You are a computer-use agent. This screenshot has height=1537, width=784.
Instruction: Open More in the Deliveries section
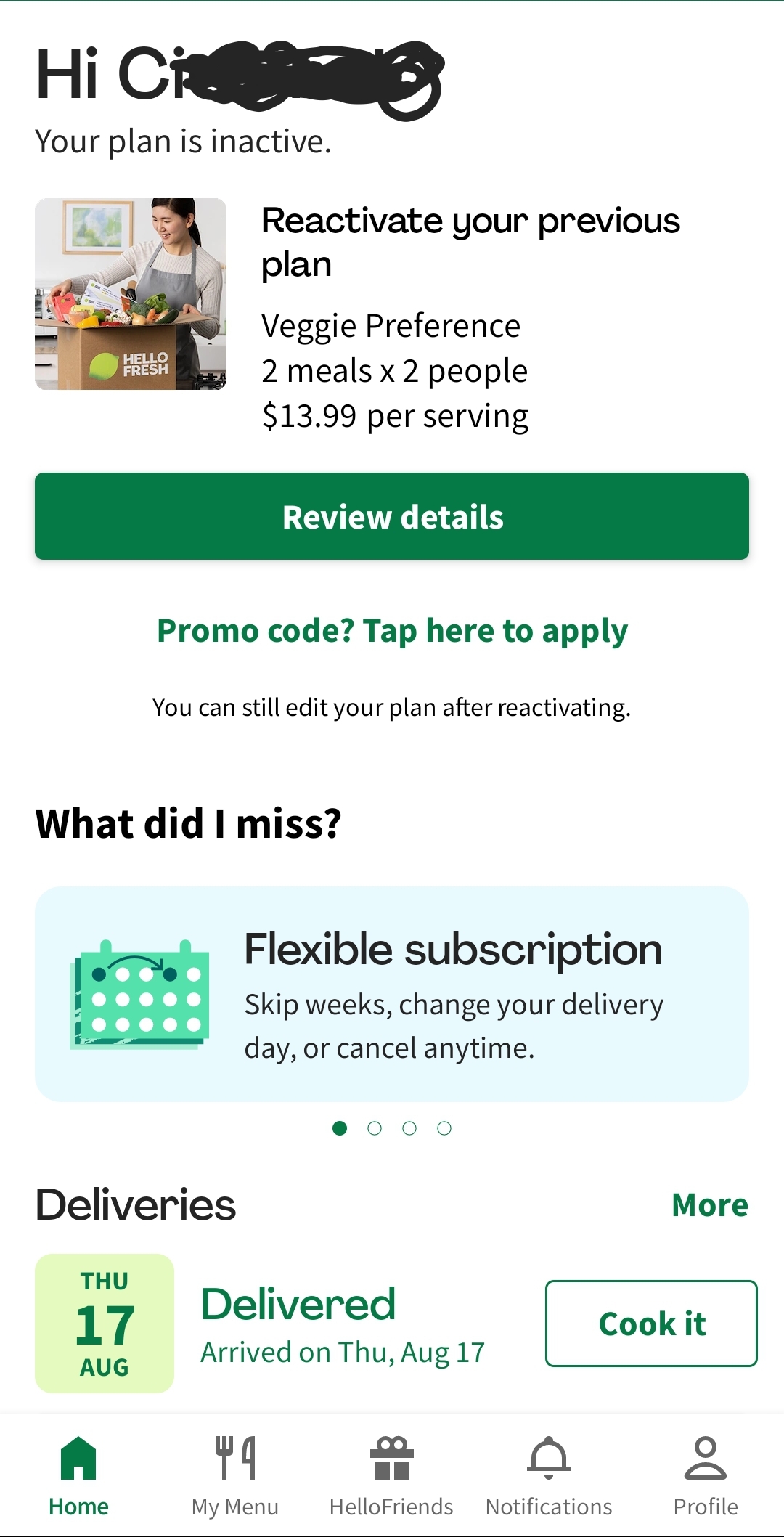[708, 1204]
